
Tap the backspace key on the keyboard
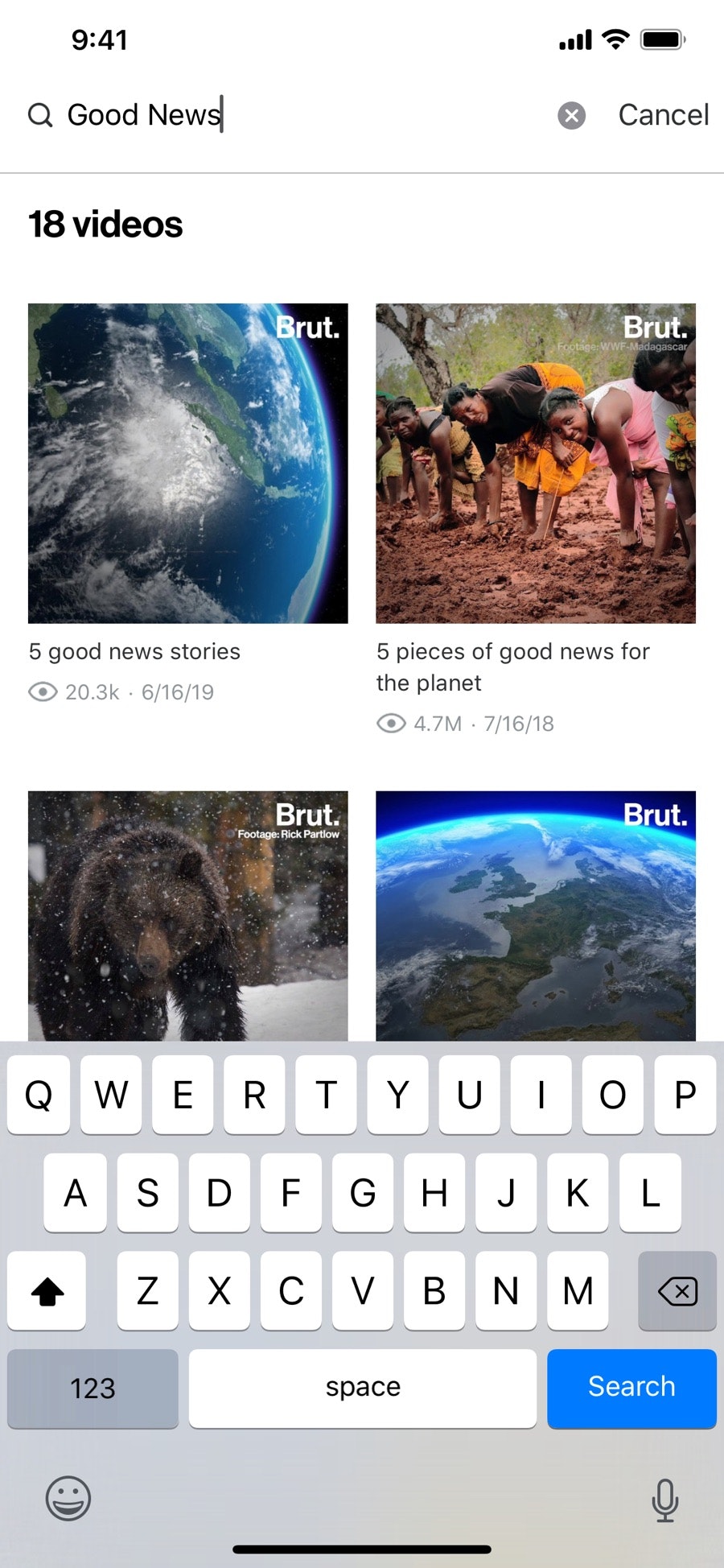click(677, 1291)
